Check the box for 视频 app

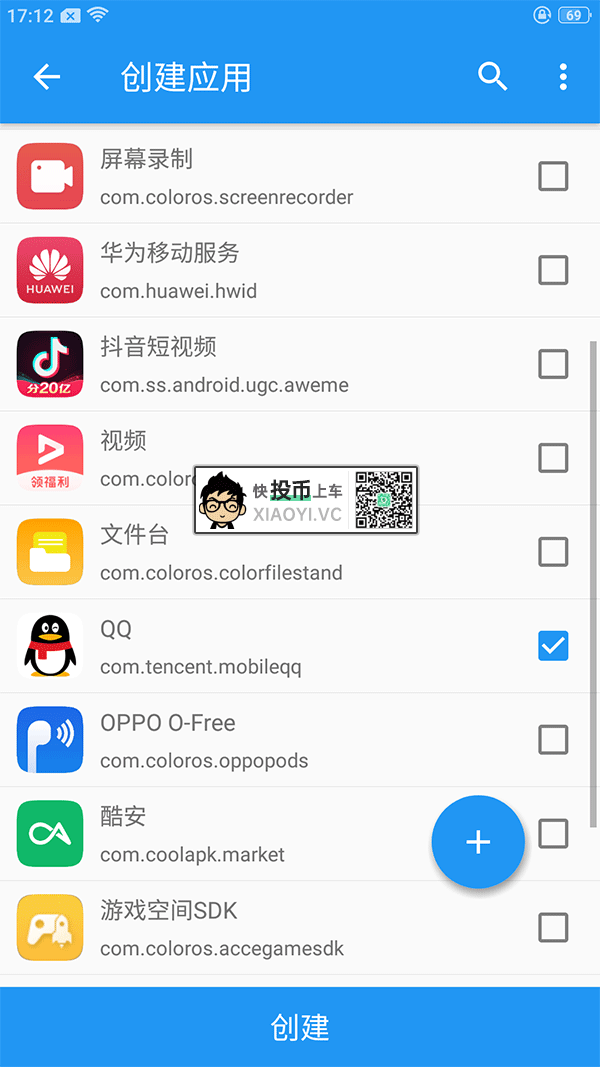[x=553, y=458]
